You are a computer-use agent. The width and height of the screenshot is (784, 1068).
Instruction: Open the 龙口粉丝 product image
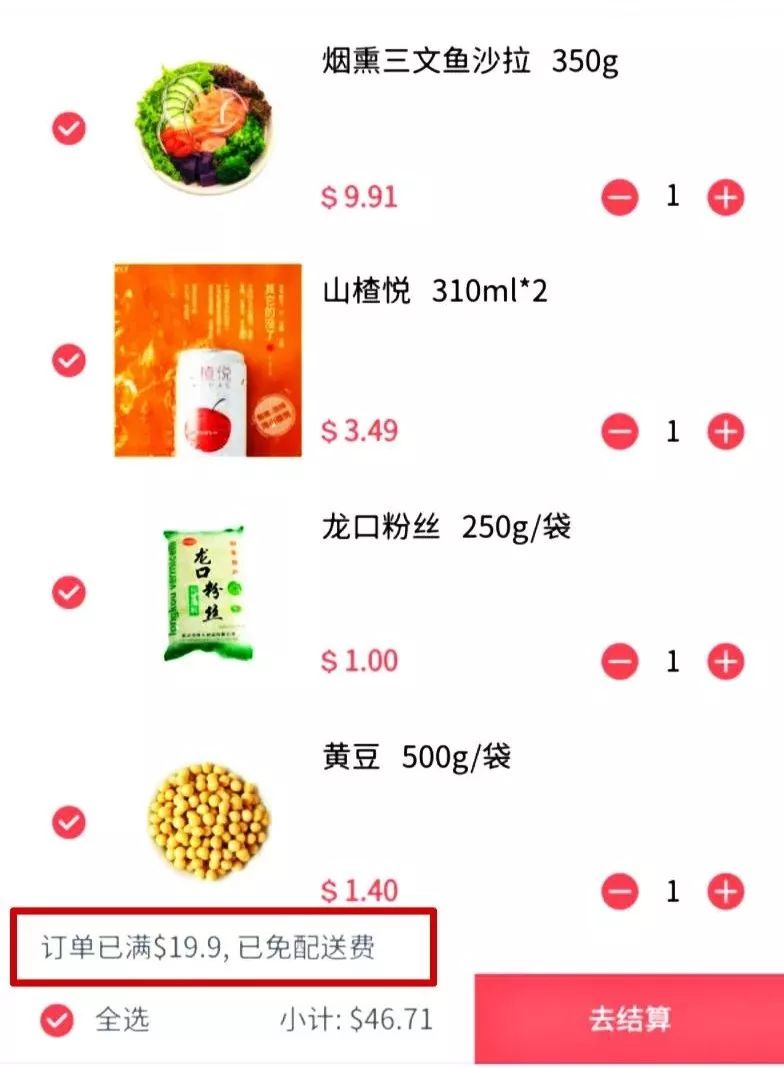tap(205, 592)
